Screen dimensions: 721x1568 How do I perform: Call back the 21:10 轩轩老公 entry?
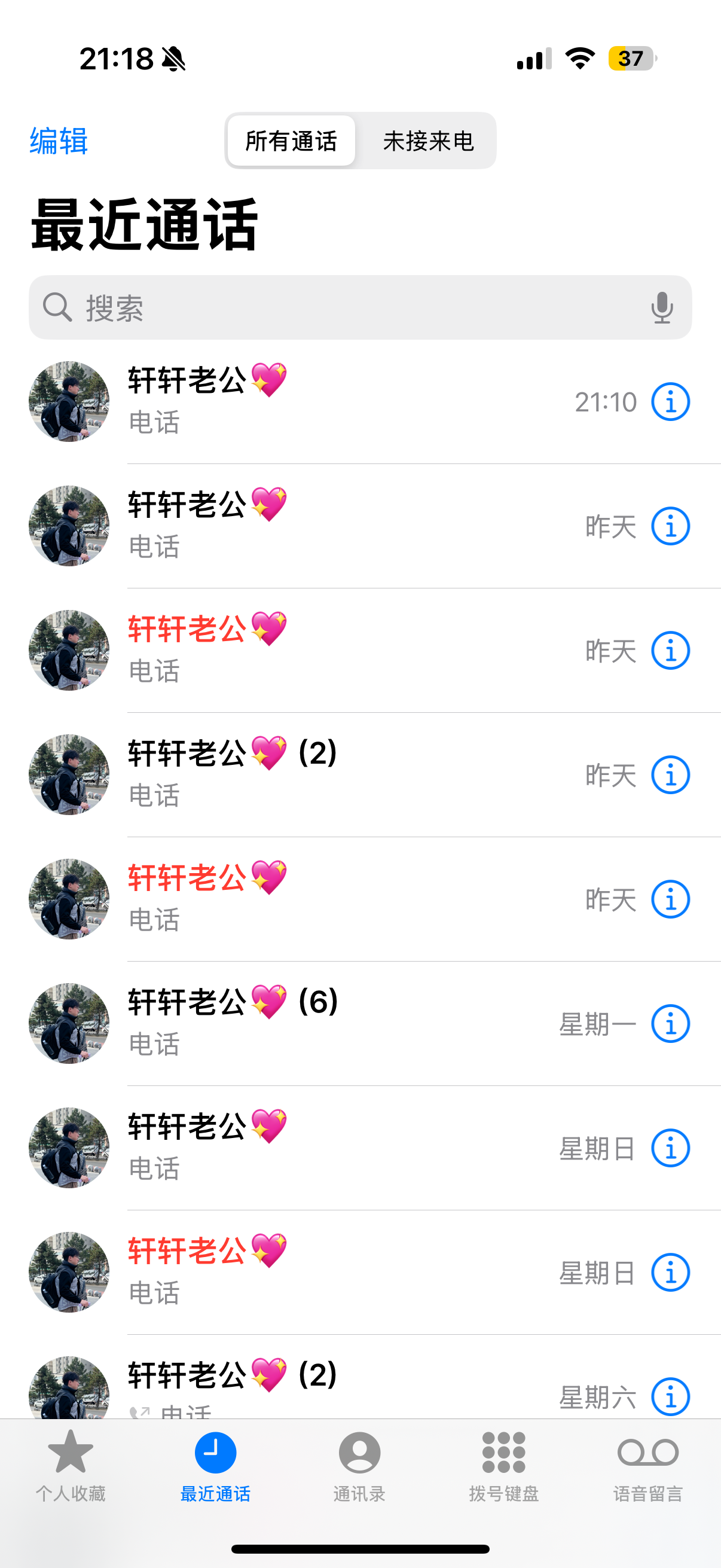360,402
